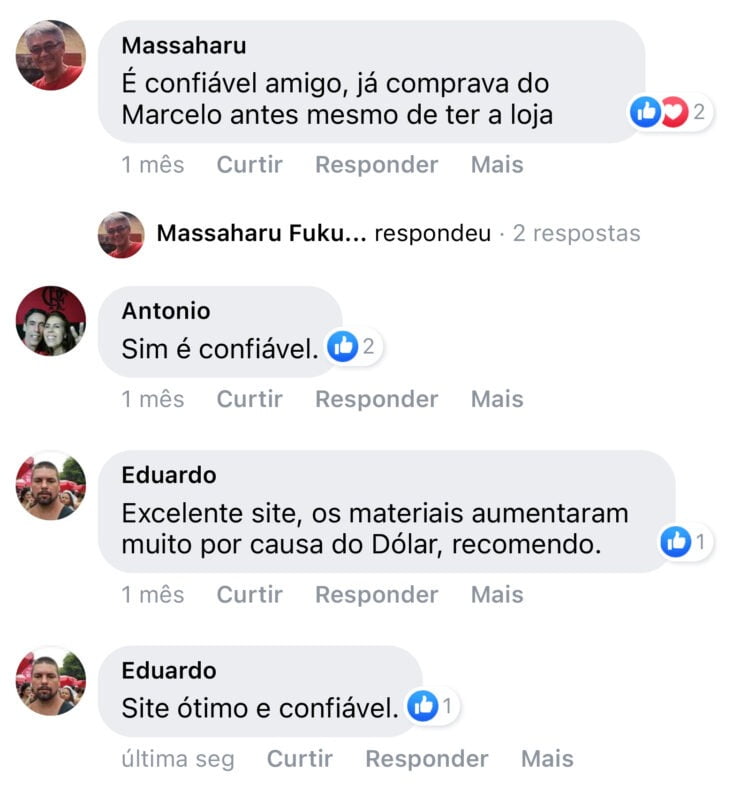Tap Responder under Antonio's comment
733x800 pixels.
pos(376,399)
